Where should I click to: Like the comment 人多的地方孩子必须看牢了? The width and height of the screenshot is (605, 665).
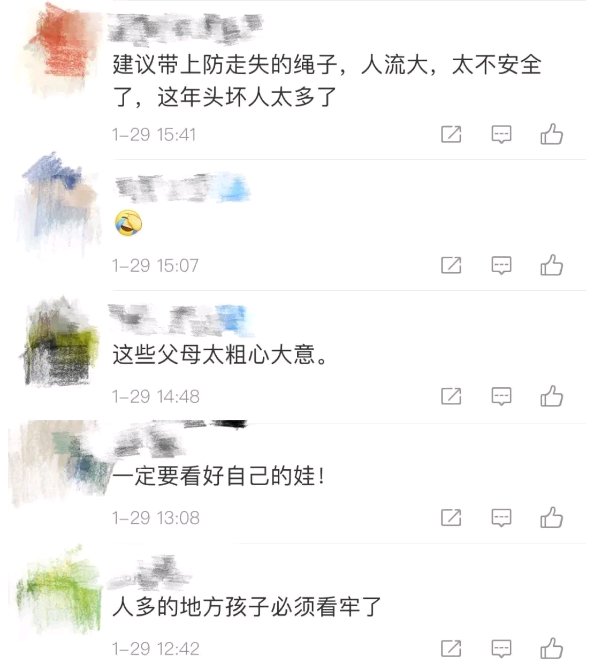click(x=552, y=648)
